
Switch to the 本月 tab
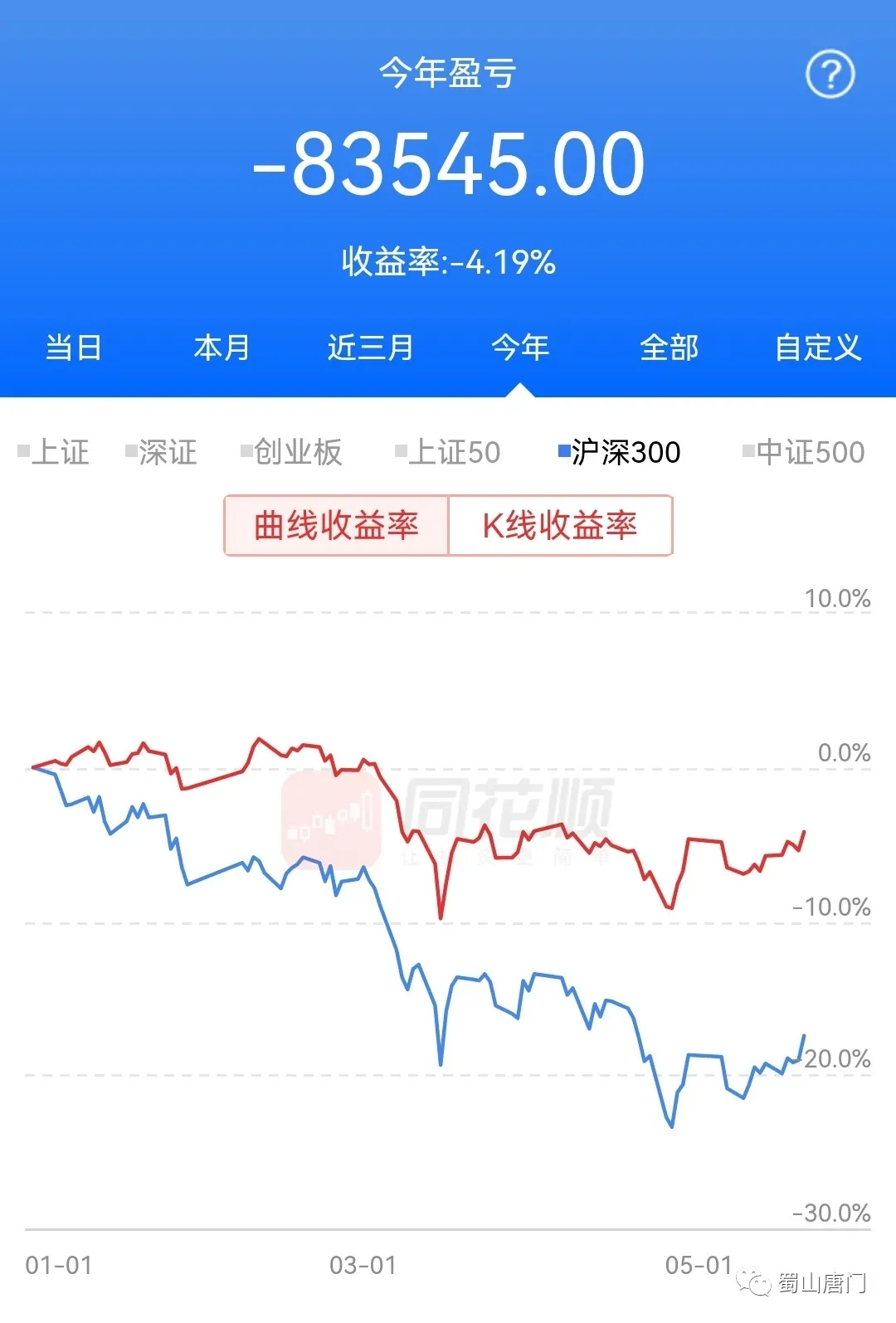222,348
